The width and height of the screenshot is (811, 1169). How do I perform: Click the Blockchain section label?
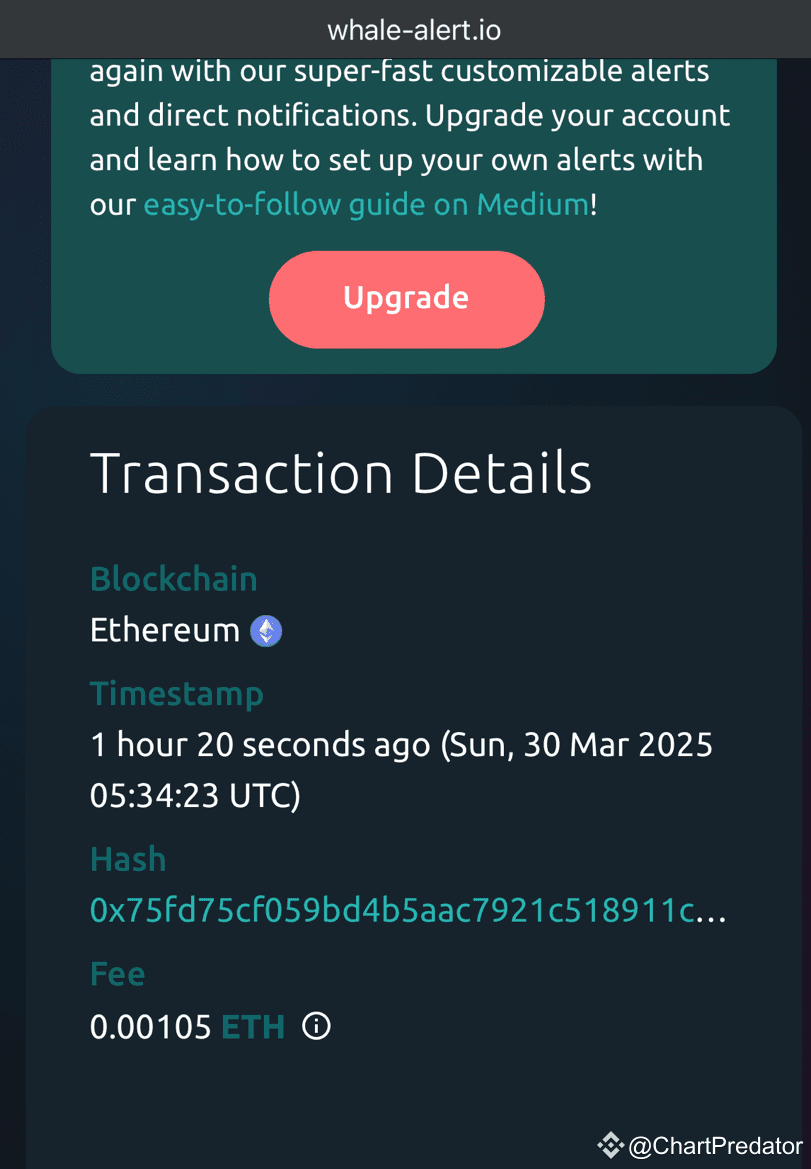coord(173,578)
